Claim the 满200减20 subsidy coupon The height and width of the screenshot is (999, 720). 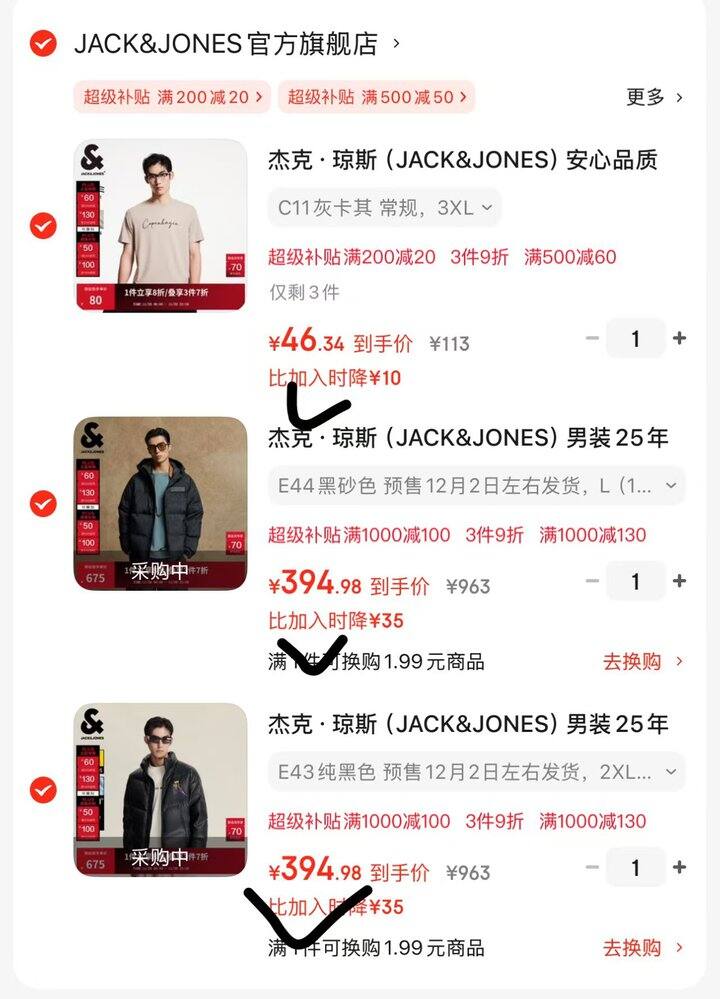[x=172, y=97]
